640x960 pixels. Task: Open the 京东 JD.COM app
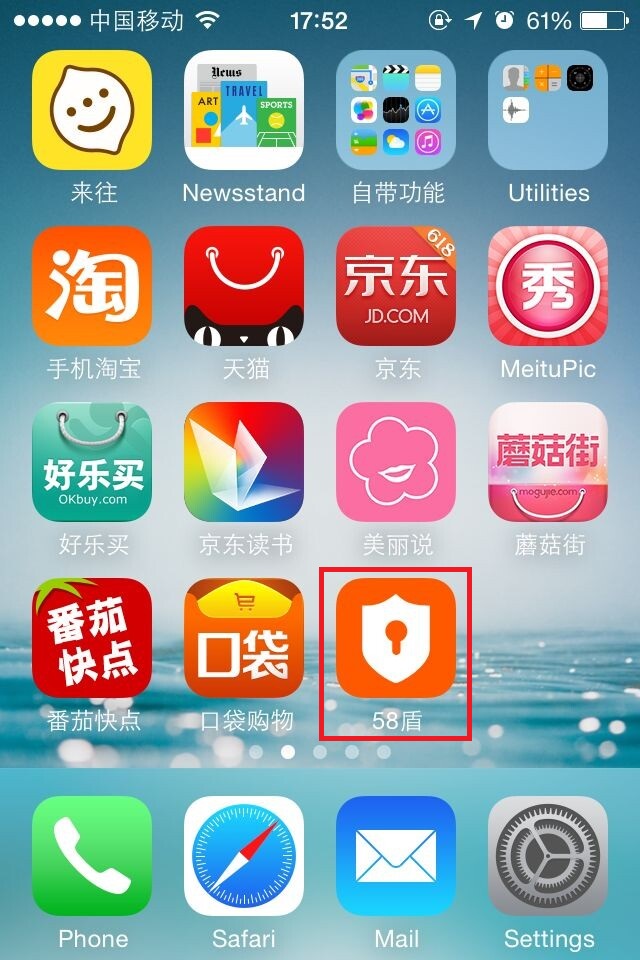[x=396, y=286]
